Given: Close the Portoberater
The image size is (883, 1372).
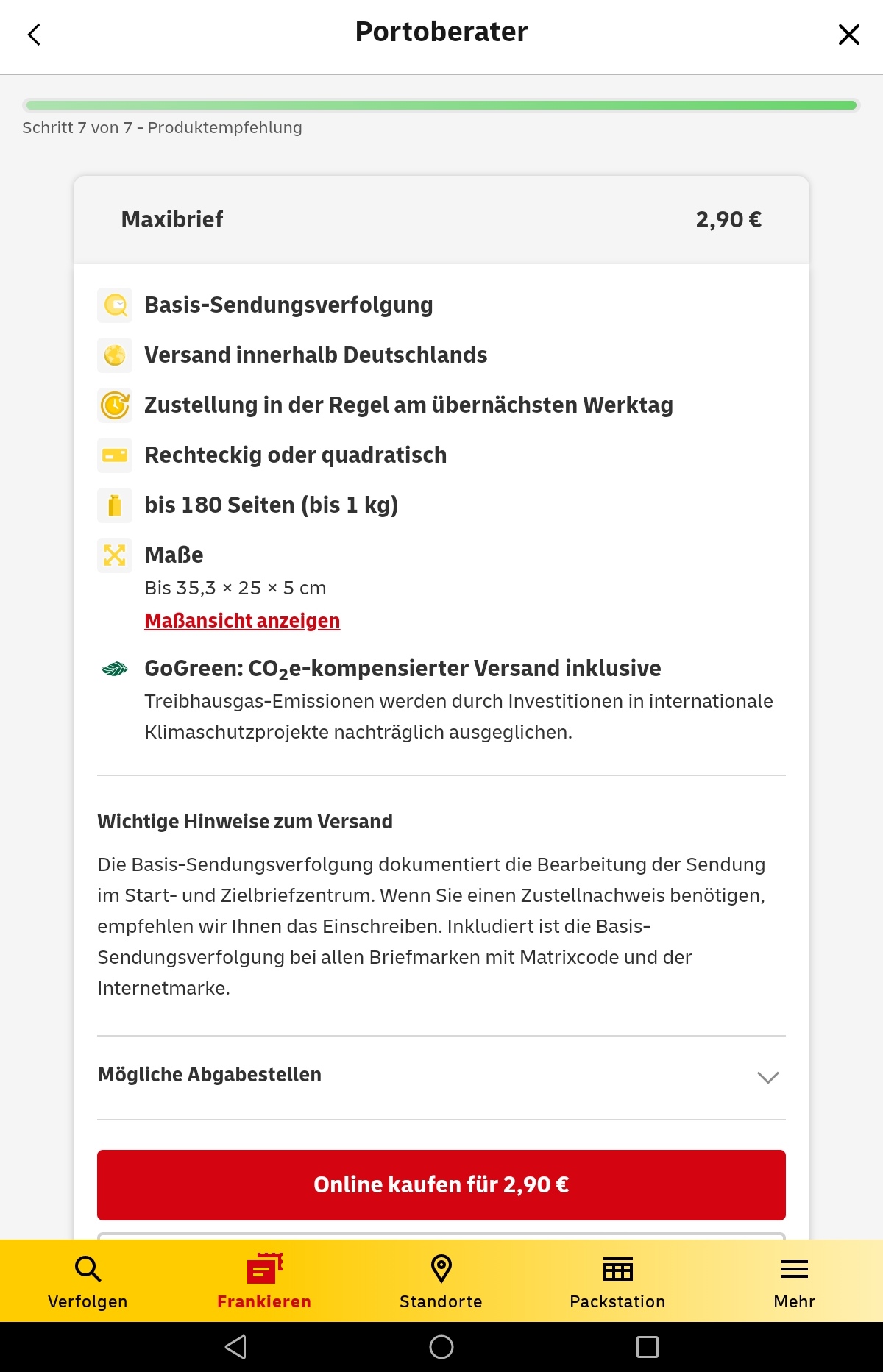Looking at the screenshot, I should (x=848, y=35).
